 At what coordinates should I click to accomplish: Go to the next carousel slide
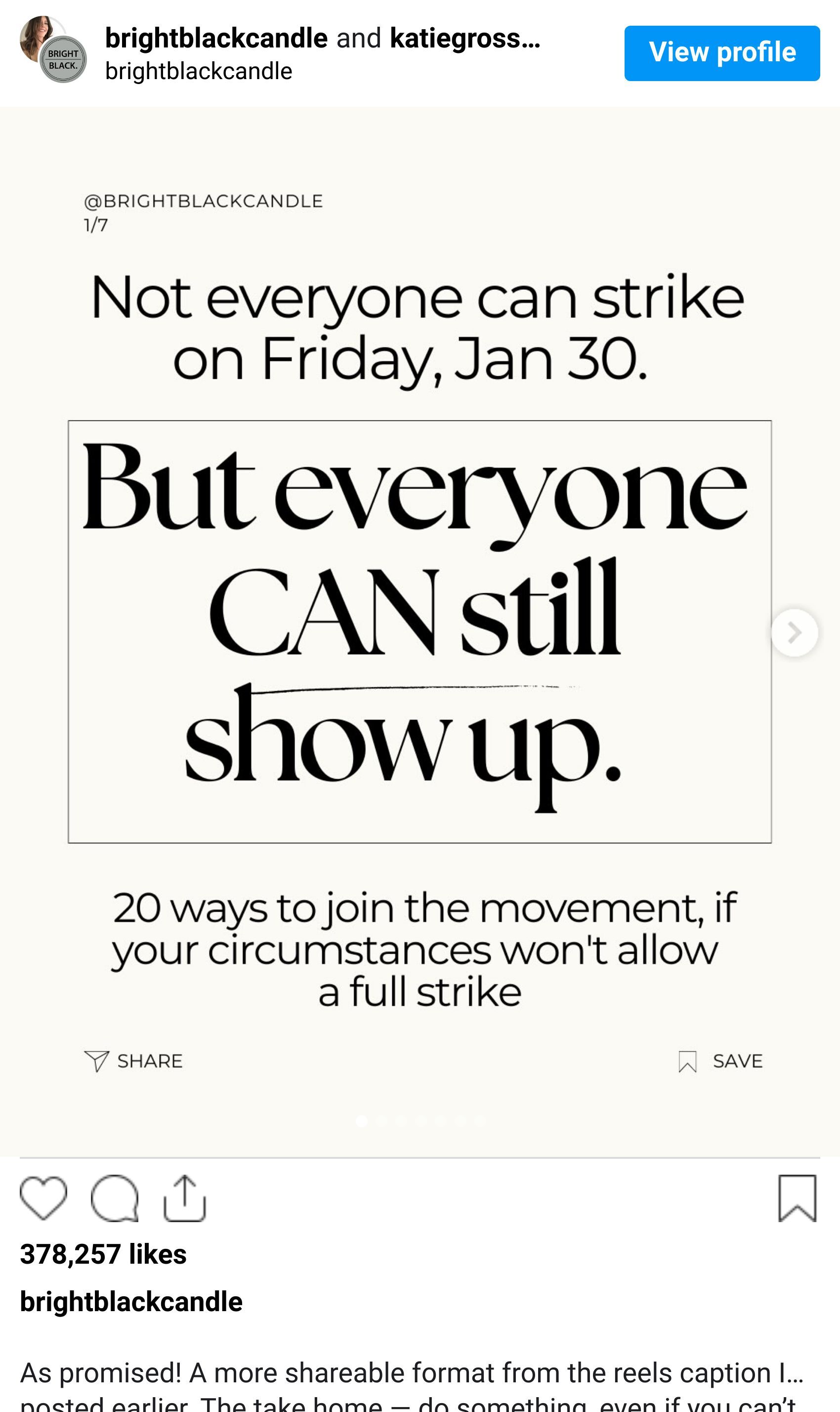(794, 632)
